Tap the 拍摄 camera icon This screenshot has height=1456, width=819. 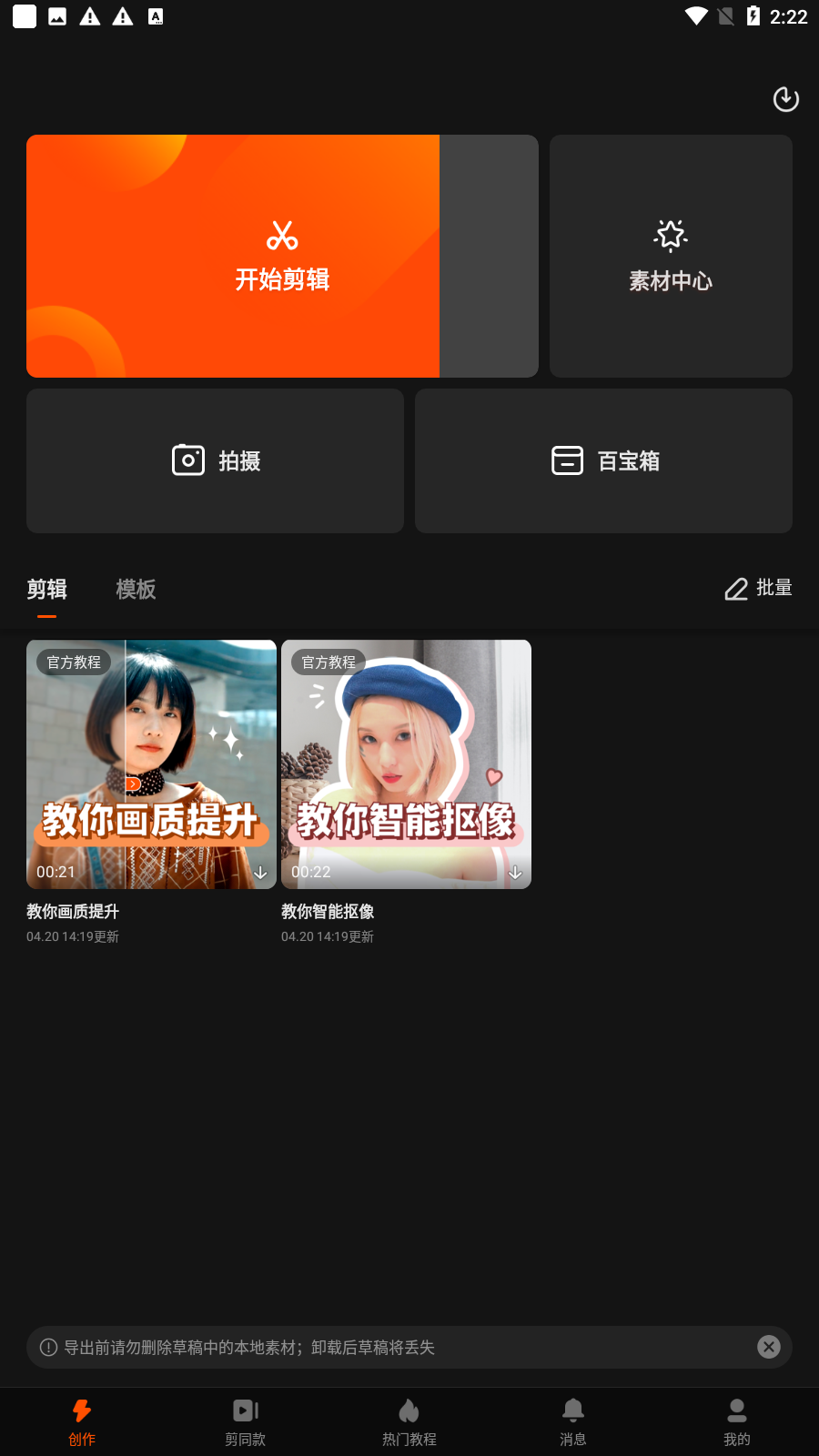tap(187, 460)
